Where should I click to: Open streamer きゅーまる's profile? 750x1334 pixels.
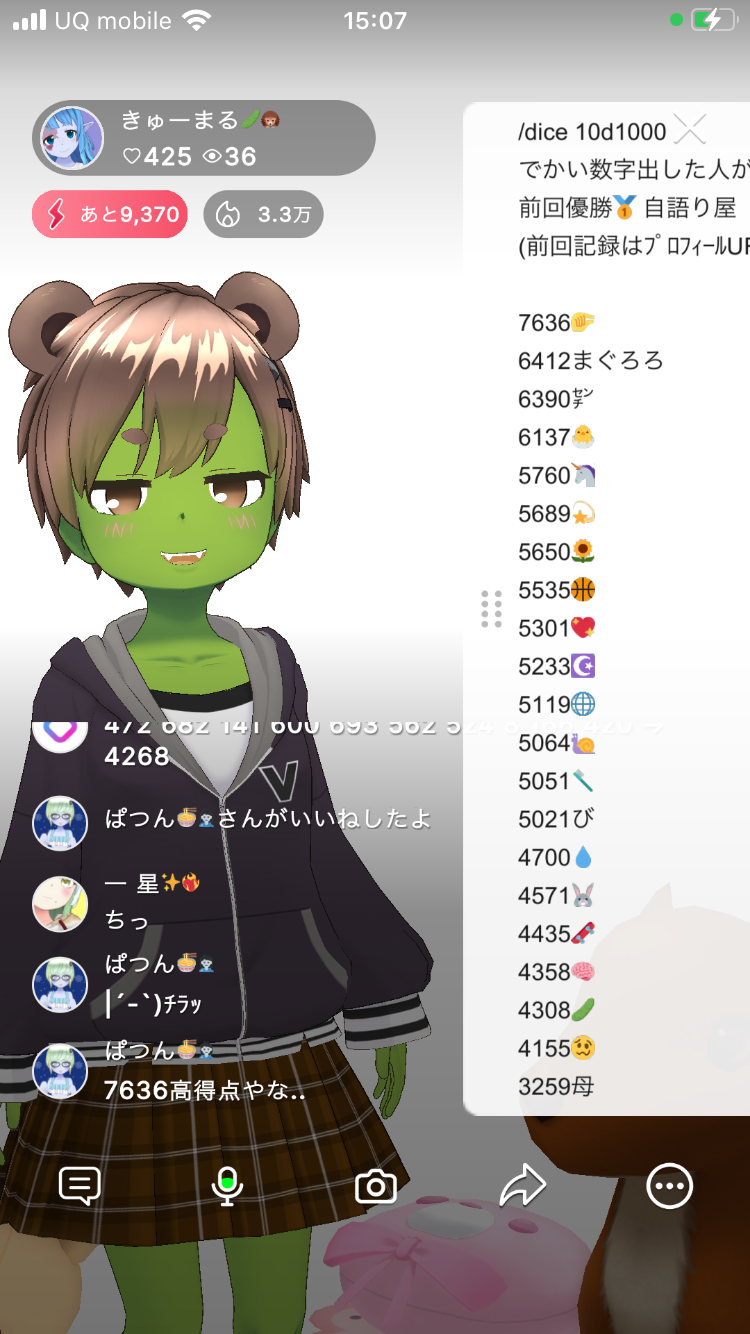72,138
